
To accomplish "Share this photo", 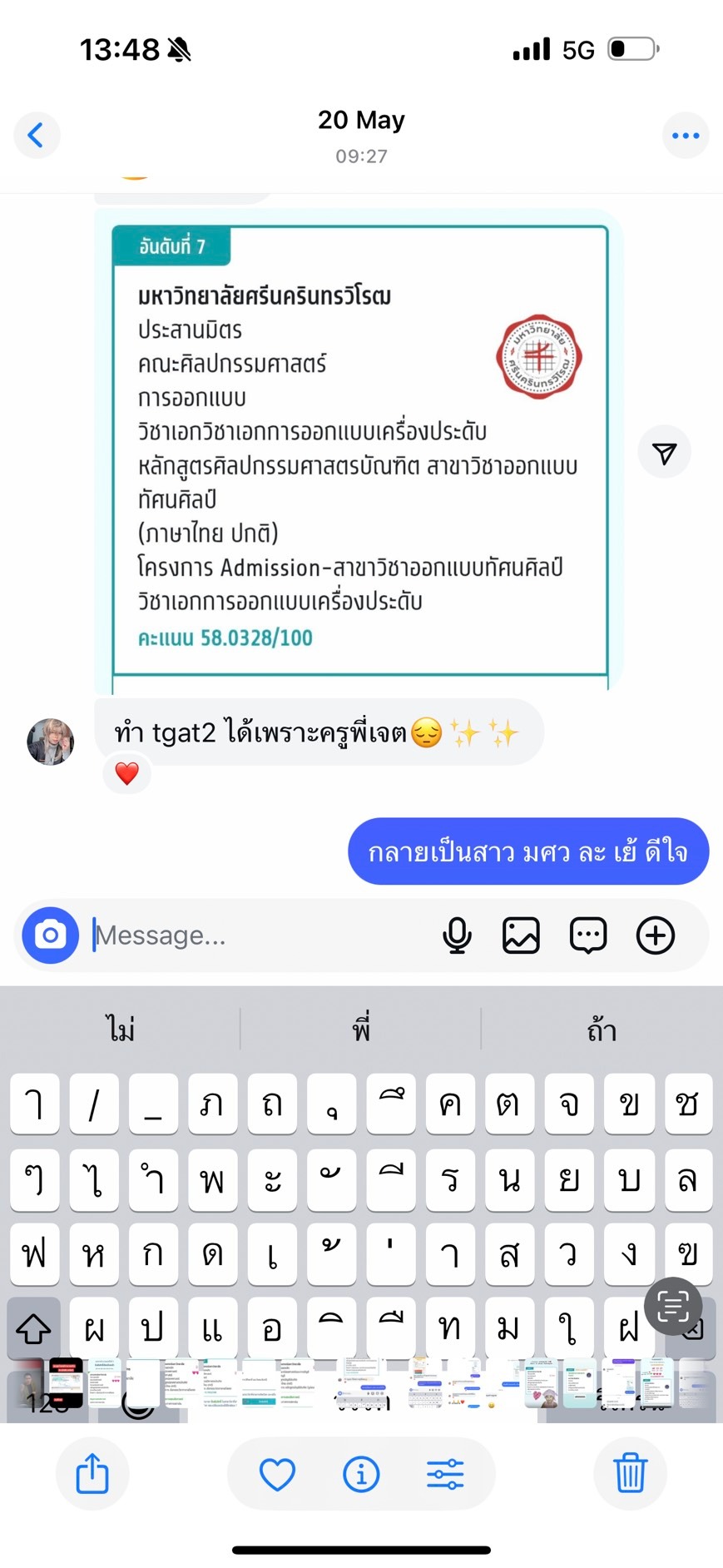I will 92,1474.
